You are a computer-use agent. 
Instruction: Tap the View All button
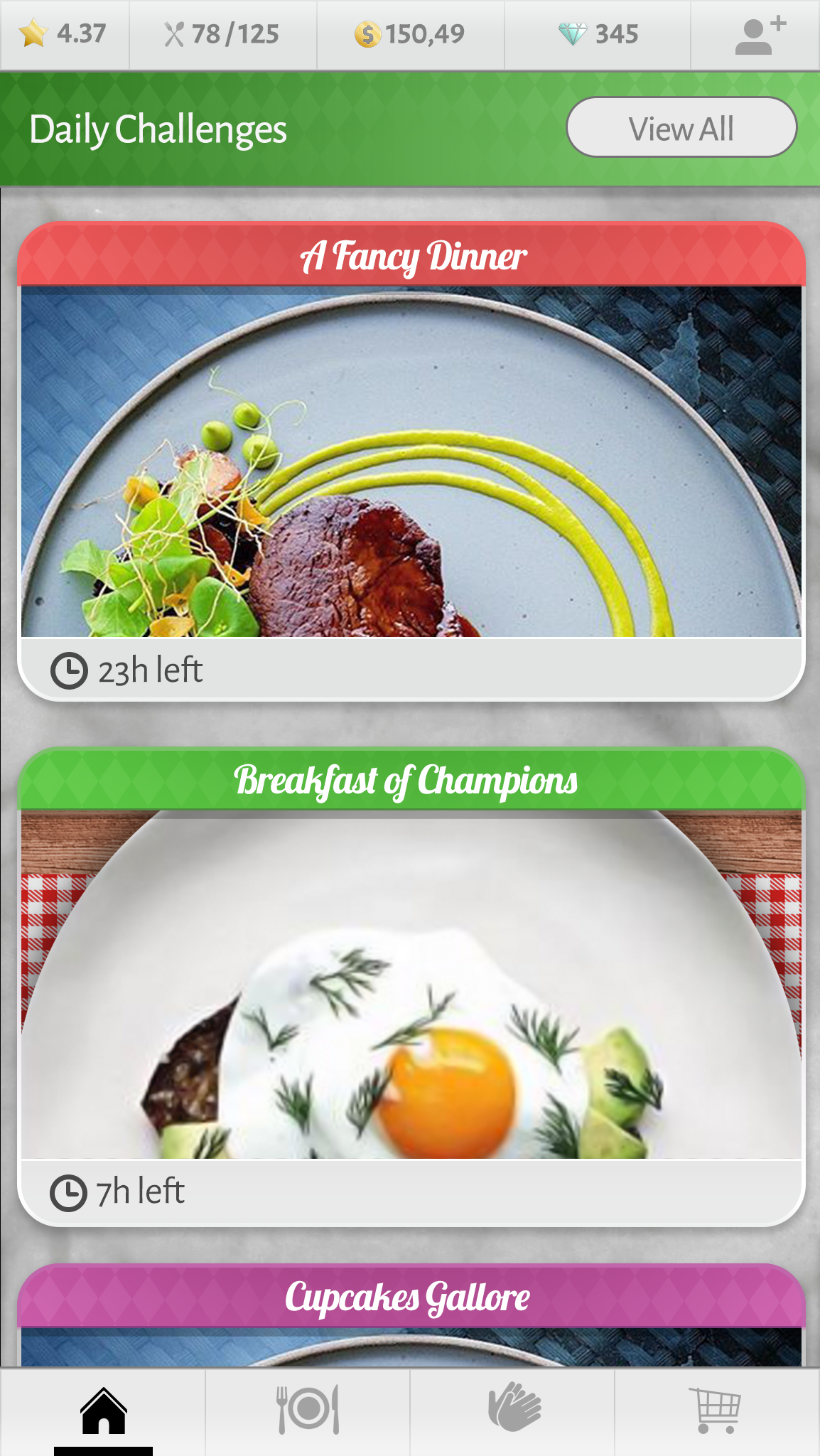tap(681, 127)
